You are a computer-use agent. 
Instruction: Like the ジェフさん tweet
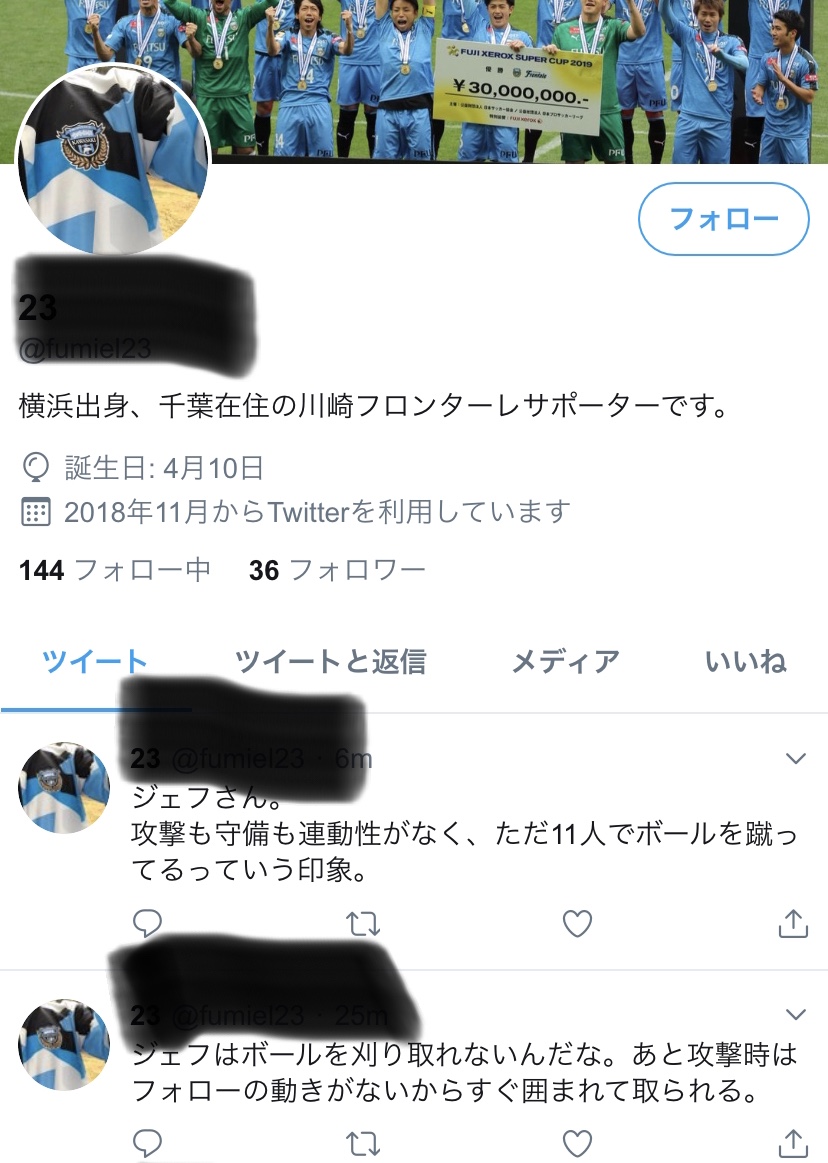point(577,924)
